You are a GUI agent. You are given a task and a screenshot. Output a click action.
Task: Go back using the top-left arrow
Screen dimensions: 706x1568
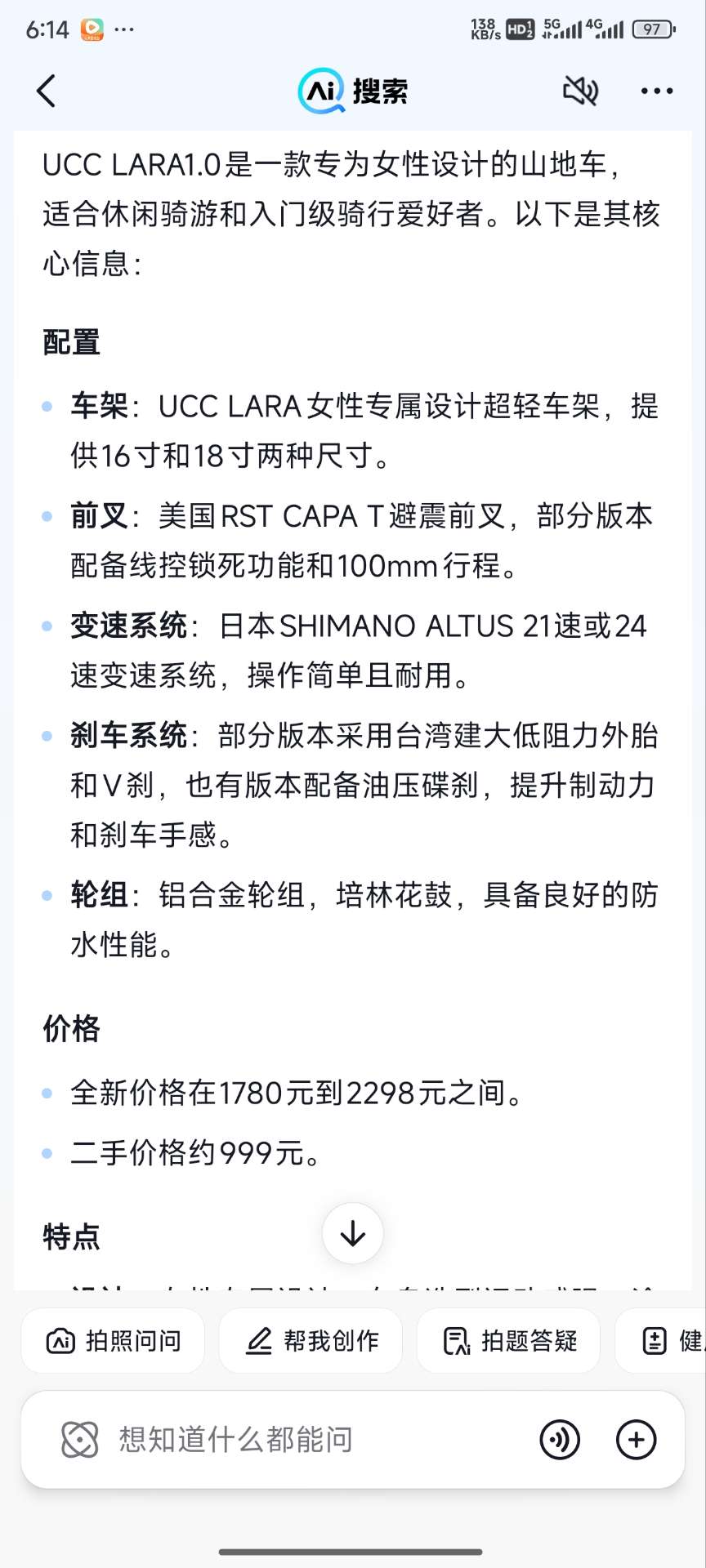(x=47, y=91)
